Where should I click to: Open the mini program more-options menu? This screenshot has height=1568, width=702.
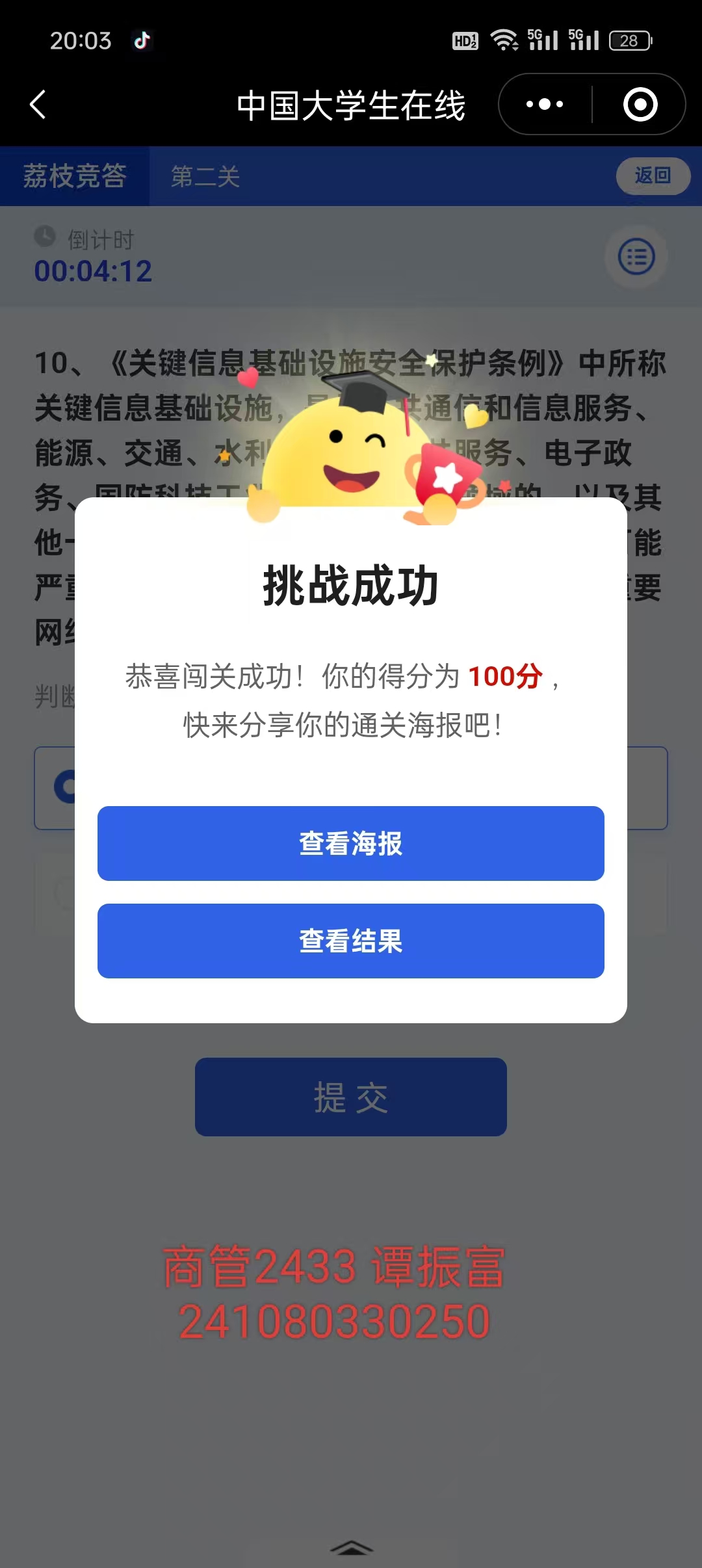point(545,104)
